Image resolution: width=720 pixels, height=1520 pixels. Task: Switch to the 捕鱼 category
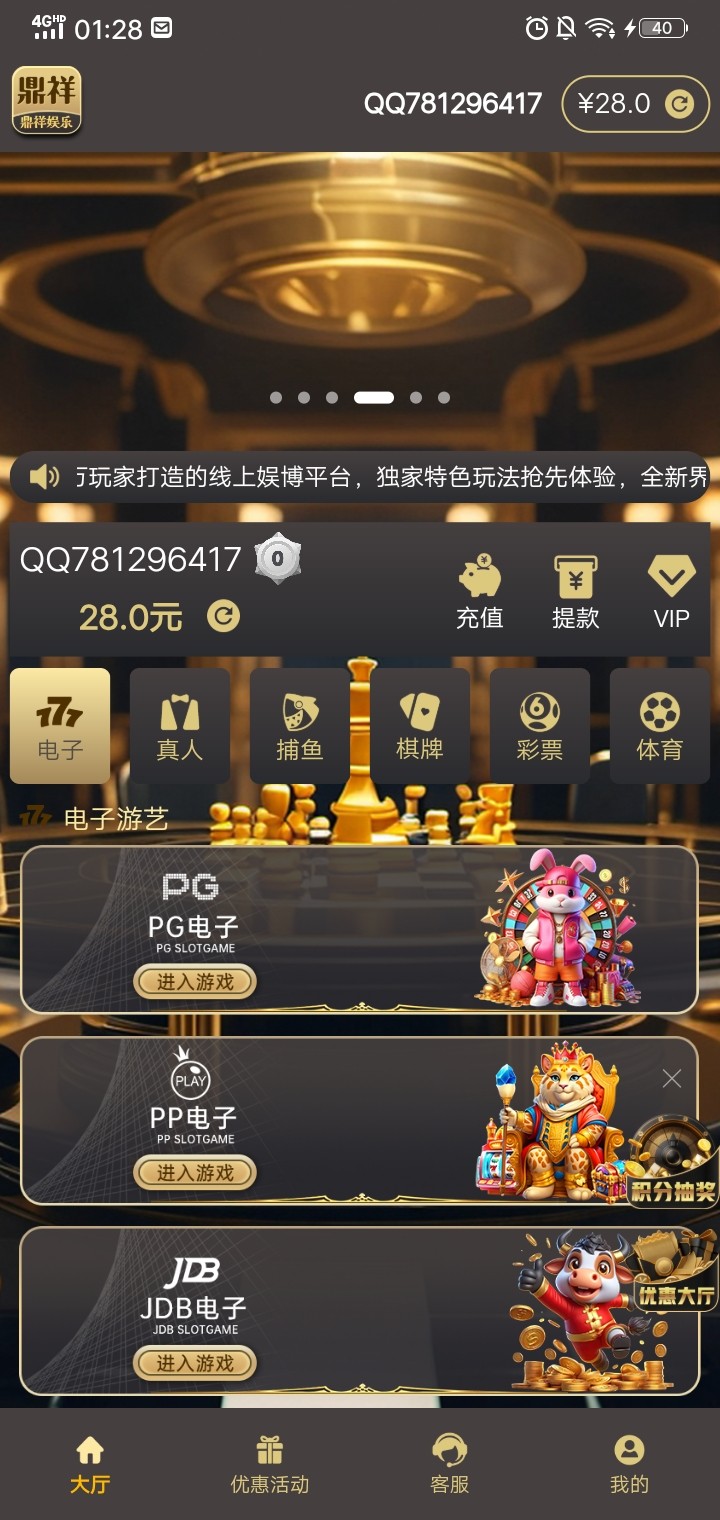(x=300, y=726)
